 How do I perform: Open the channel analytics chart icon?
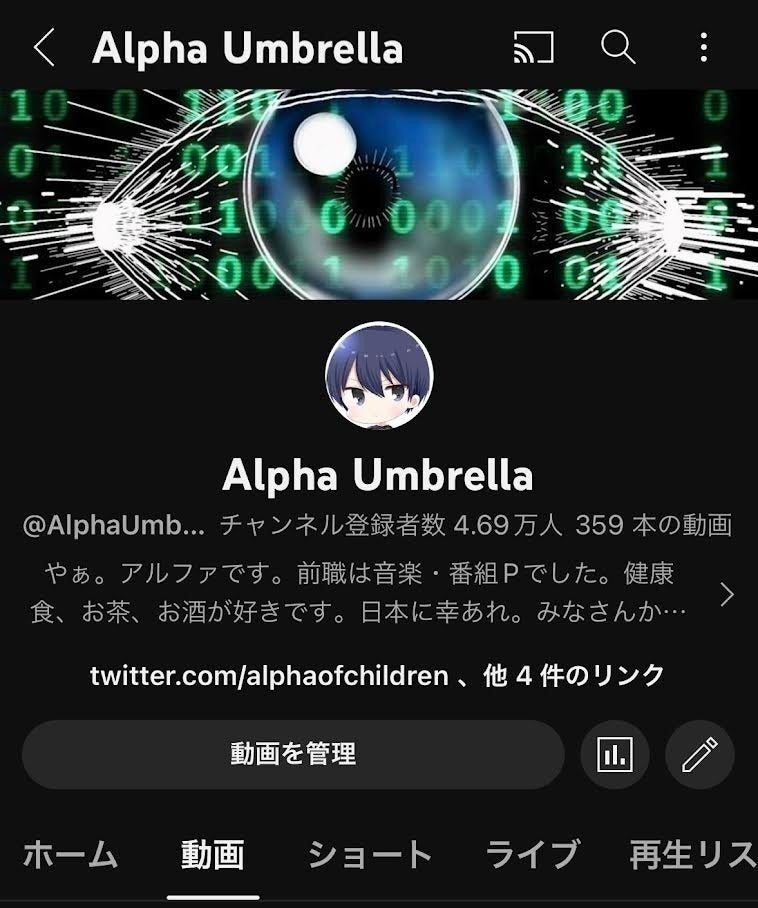(615, 755)
